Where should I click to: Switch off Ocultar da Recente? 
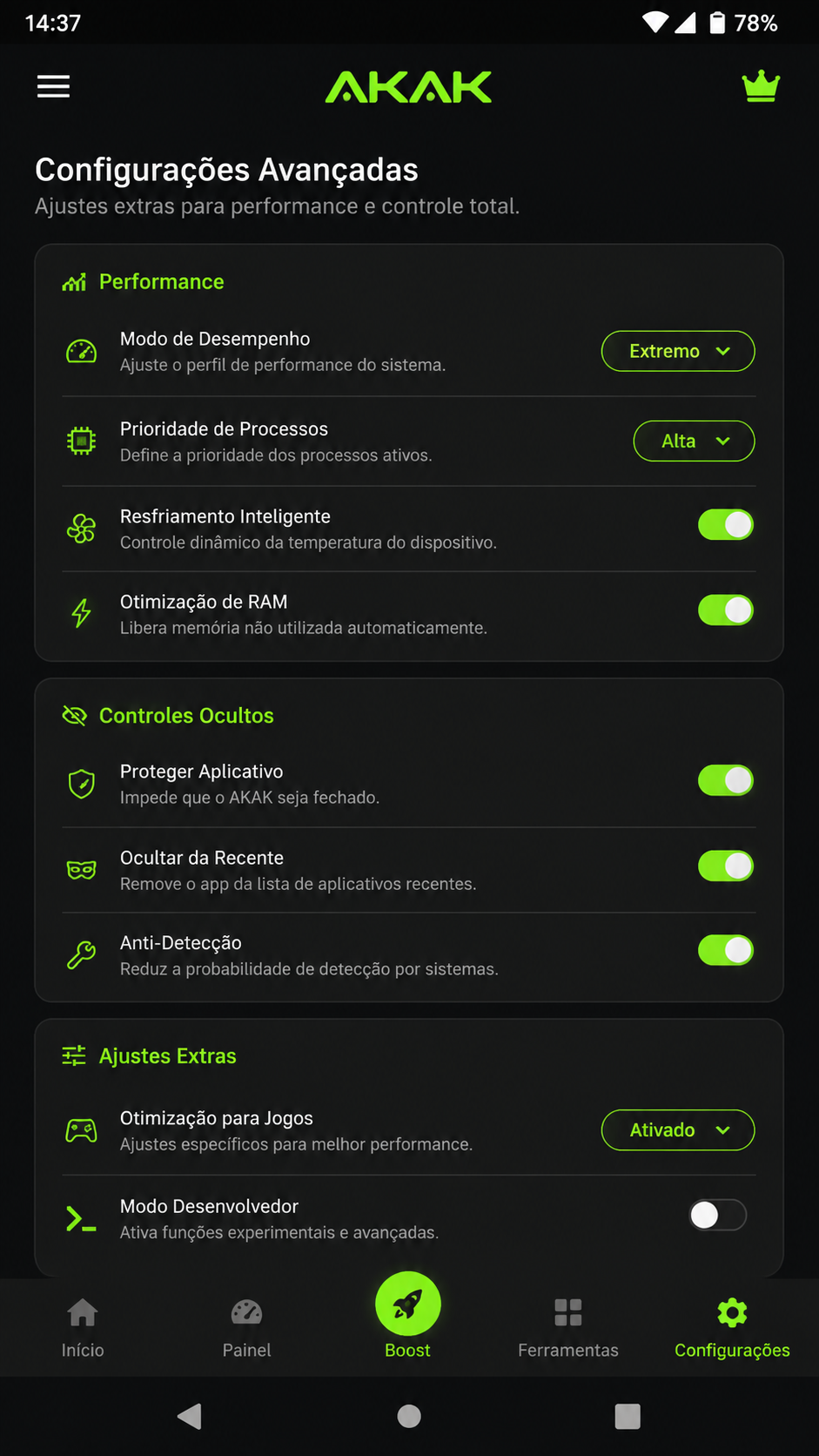(x=726, y=866)
